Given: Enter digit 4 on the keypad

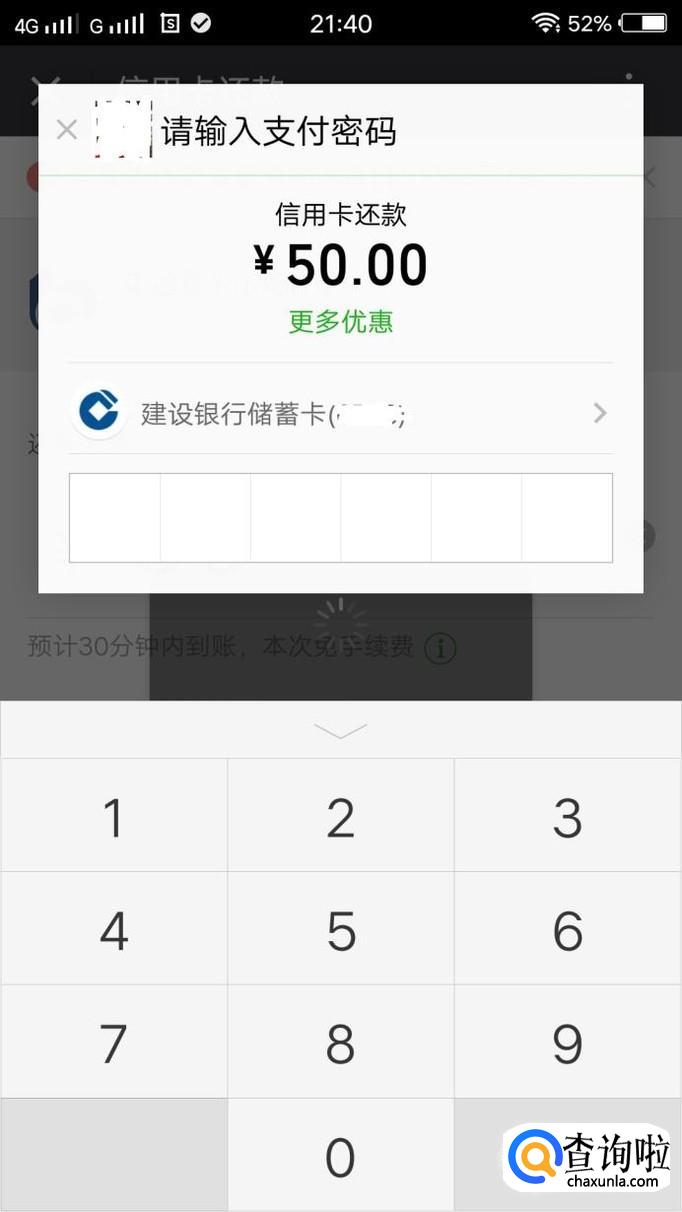Looking at the screenshot, I should pos(114,931).
